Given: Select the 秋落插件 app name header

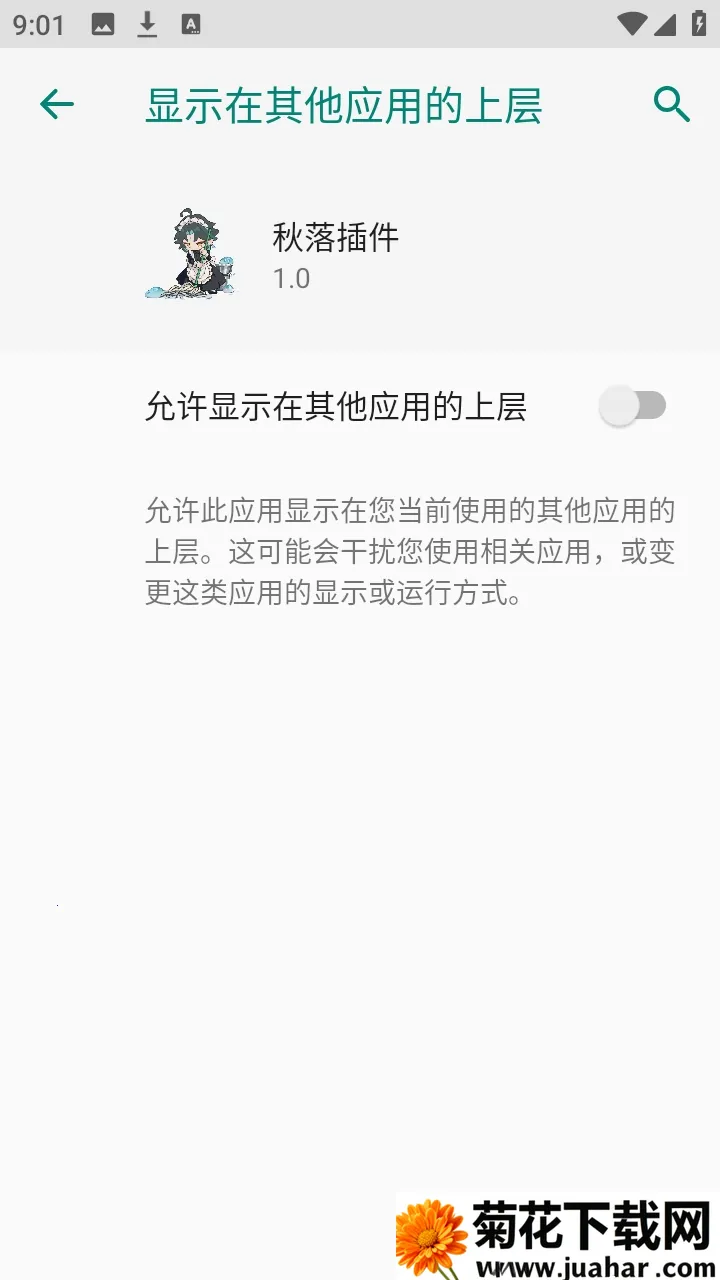Looking at the screenshot, I should 335,239.
